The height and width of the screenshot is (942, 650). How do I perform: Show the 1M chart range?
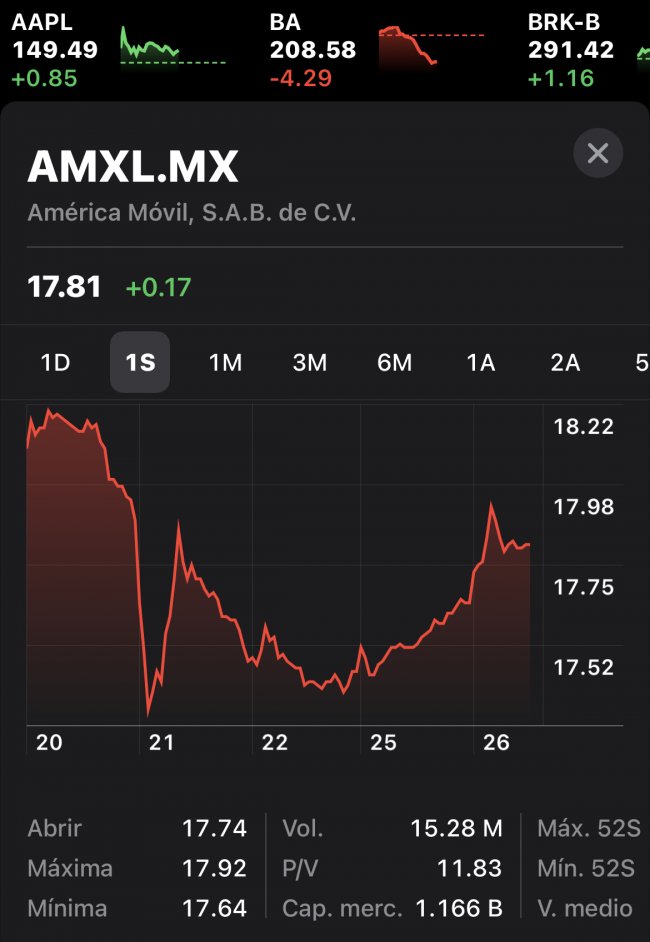(x=225, y=362)
